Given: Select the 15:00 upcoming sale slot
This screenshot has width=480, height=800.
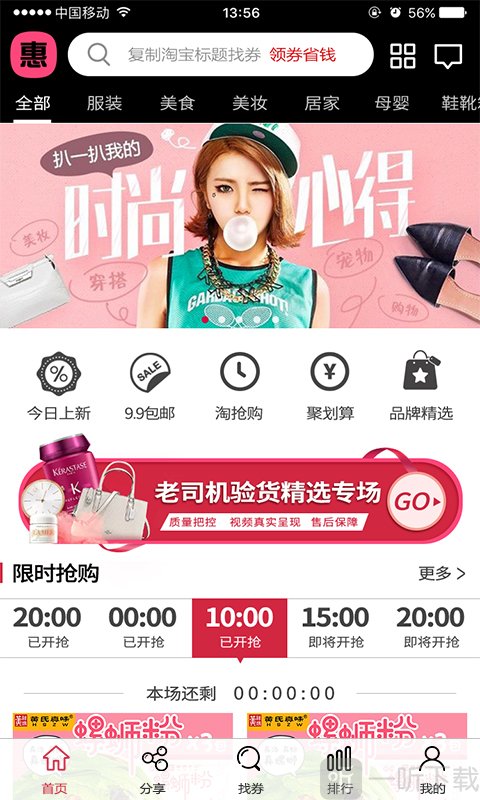Looking at the screenshot, I should [335, 628].
